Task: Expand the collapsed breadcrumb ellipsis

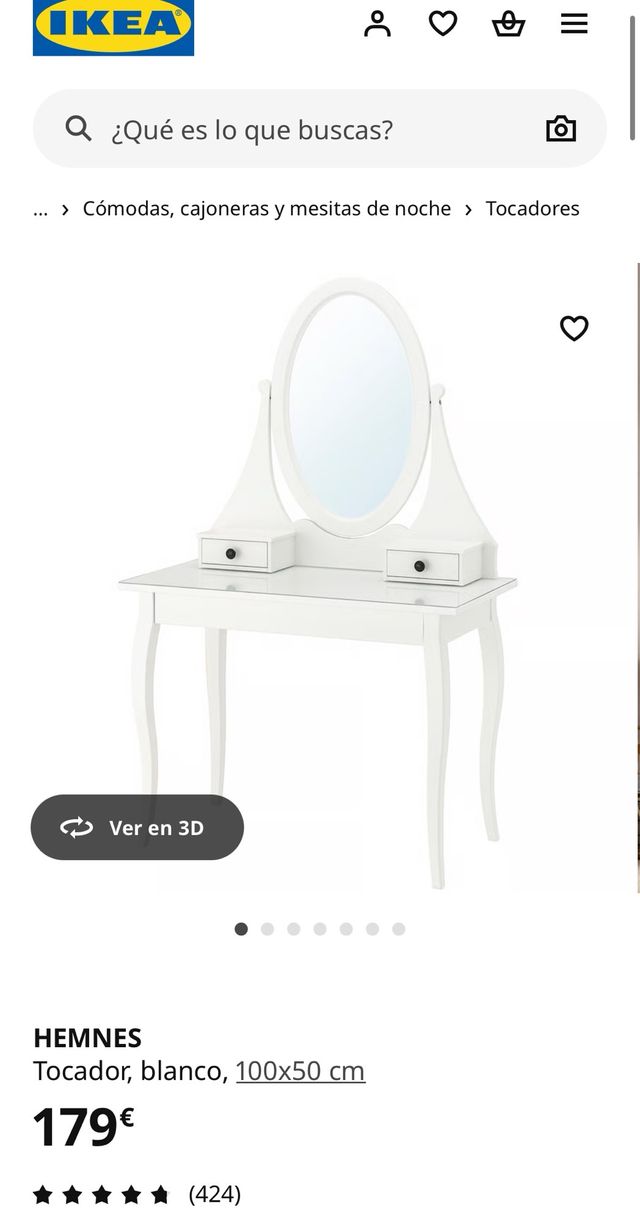Action: tap(41, 209)
